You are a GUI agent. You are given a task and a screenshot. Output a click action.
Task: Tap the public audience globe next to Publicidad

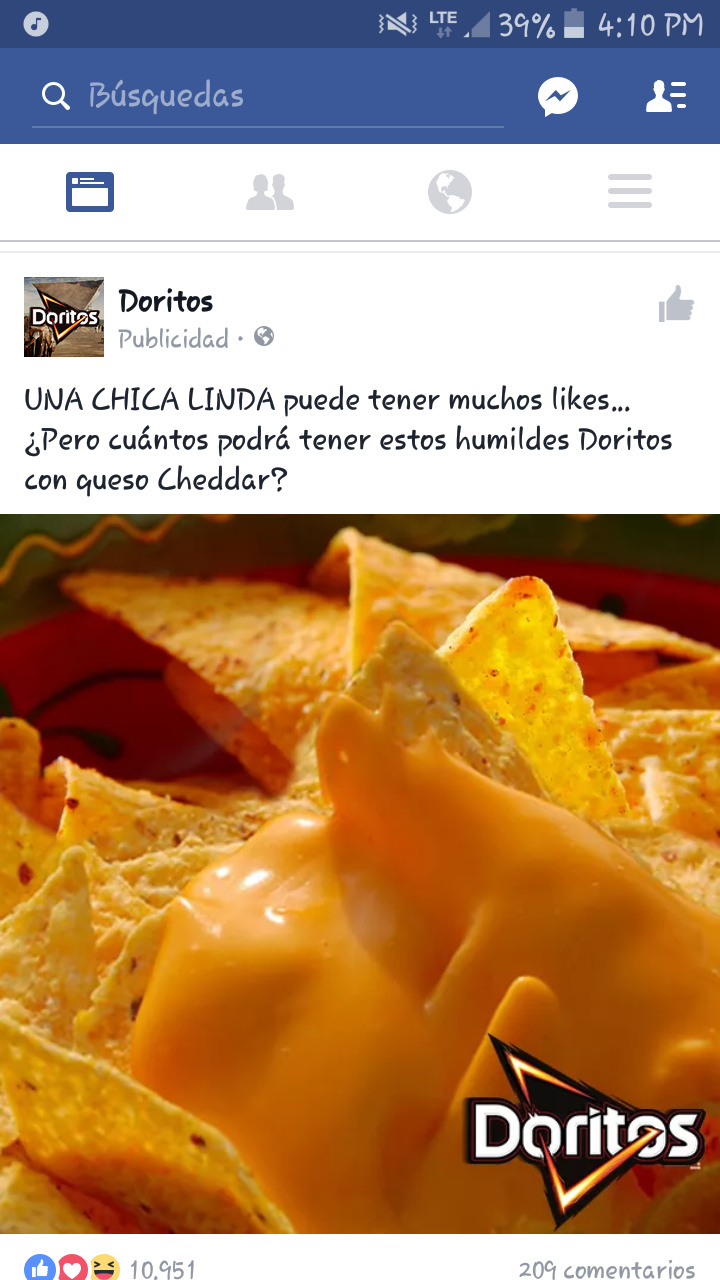pyautogui.click(x=263, y=337)
